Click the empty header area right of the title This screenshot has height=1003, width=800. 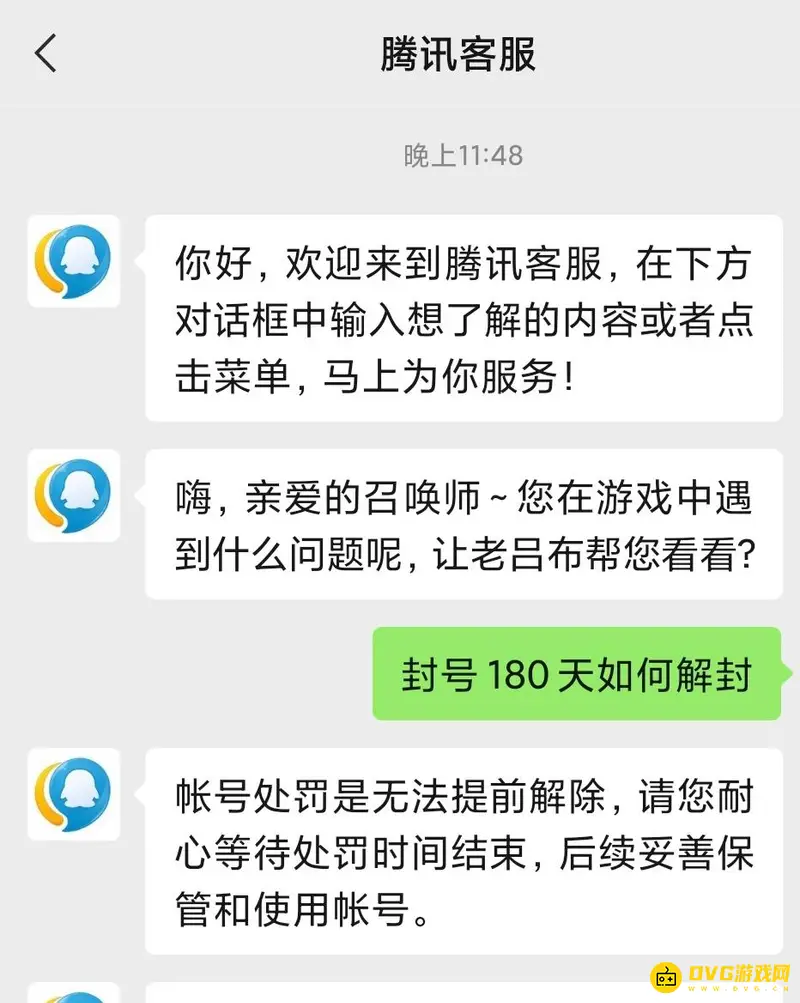(x=680, y=55)
